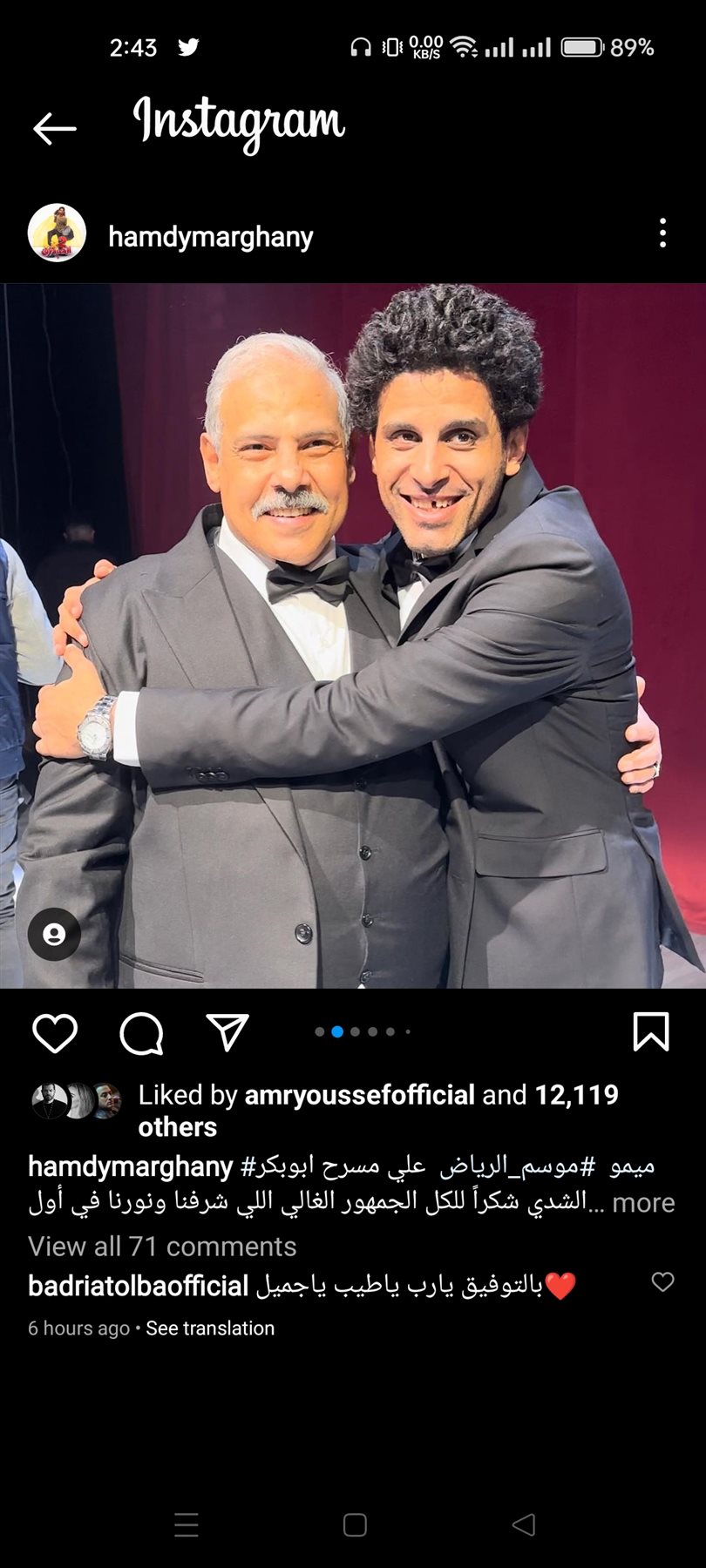
Task: Show tagged people on the photo
Action: 54,935
